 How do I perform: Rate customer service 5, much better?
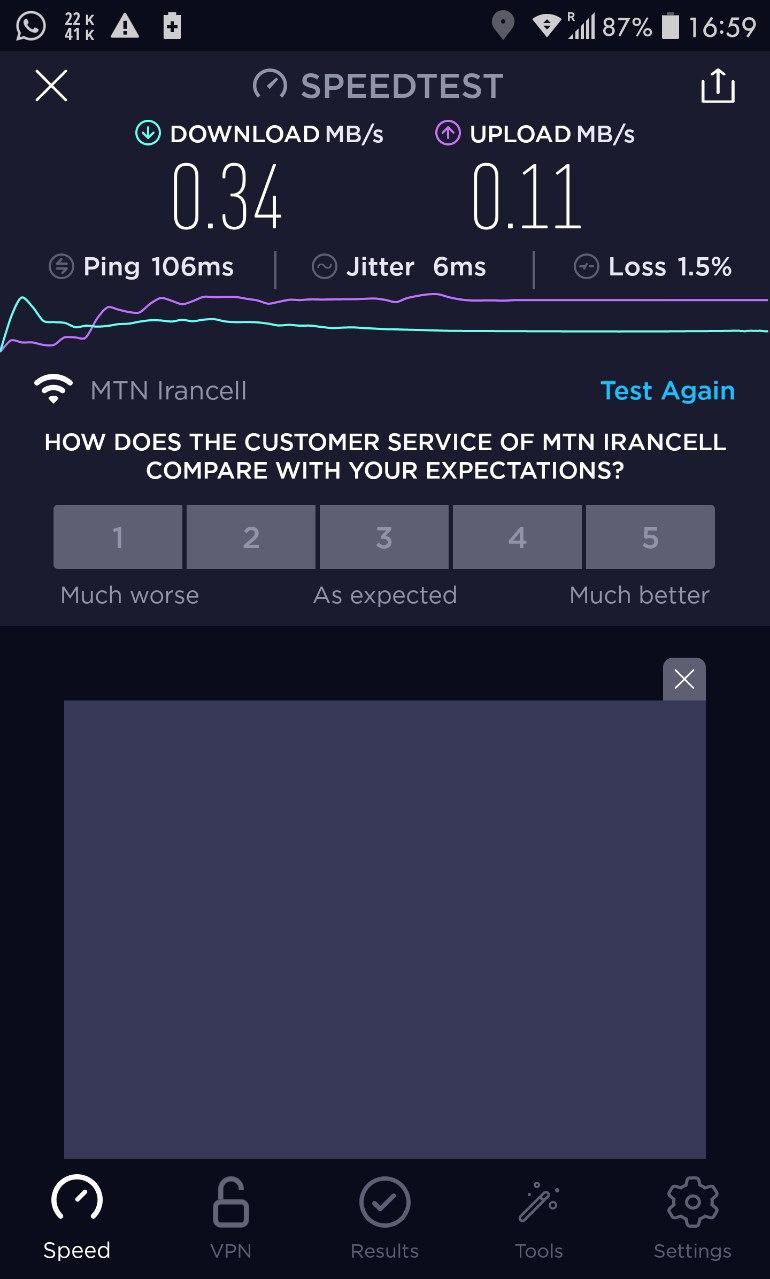point(650,537)
